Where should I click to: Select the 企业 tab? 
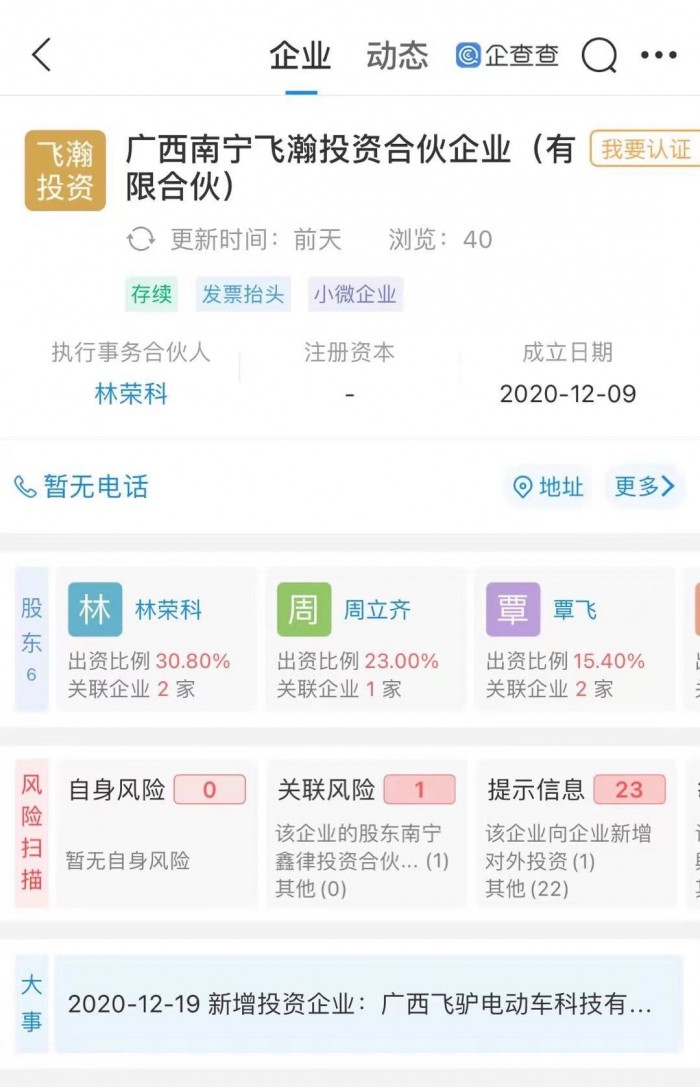coord(300,55)
